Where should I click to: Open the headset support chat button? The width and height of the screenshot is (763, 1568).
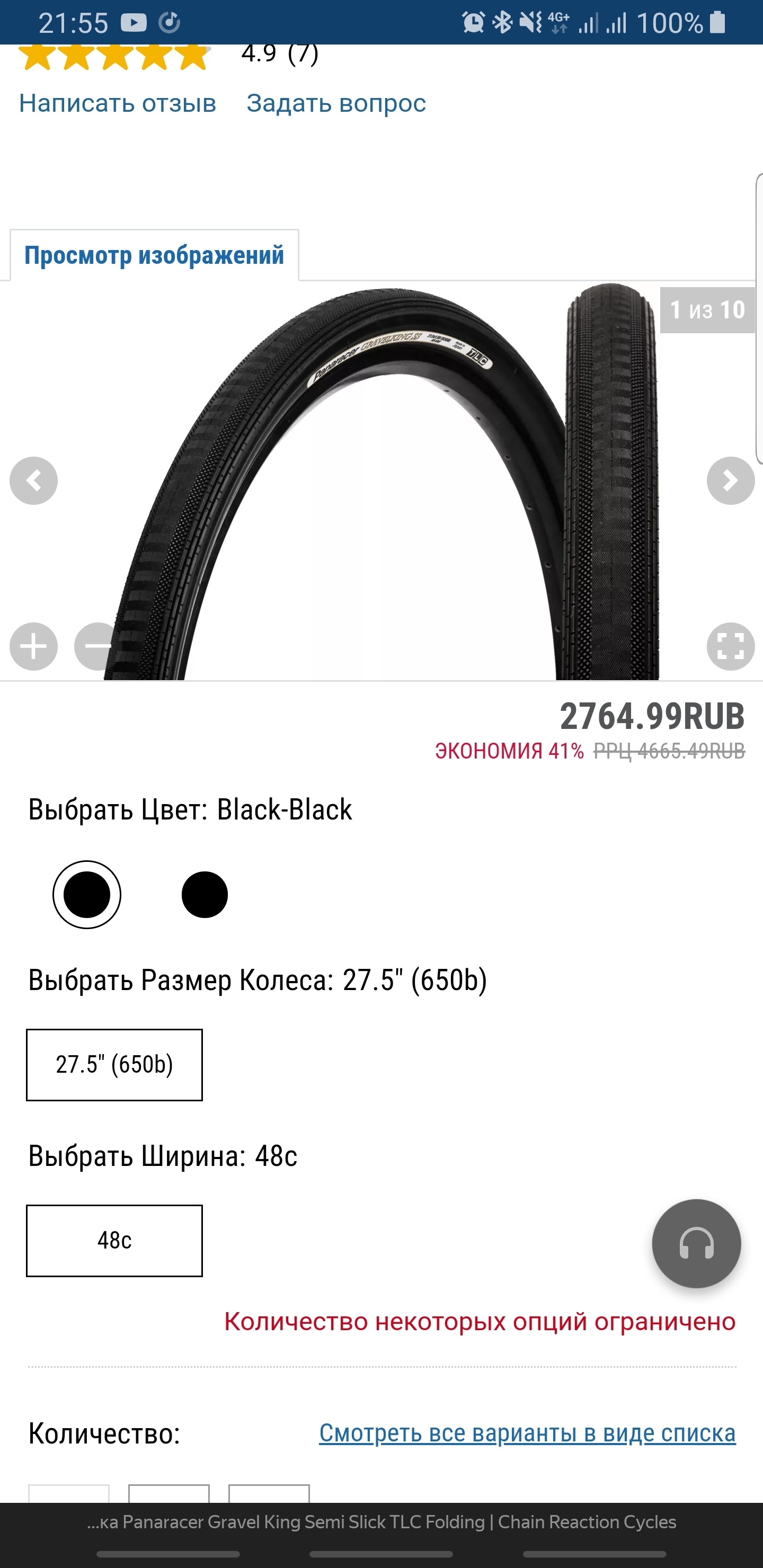pos(696,1243)
